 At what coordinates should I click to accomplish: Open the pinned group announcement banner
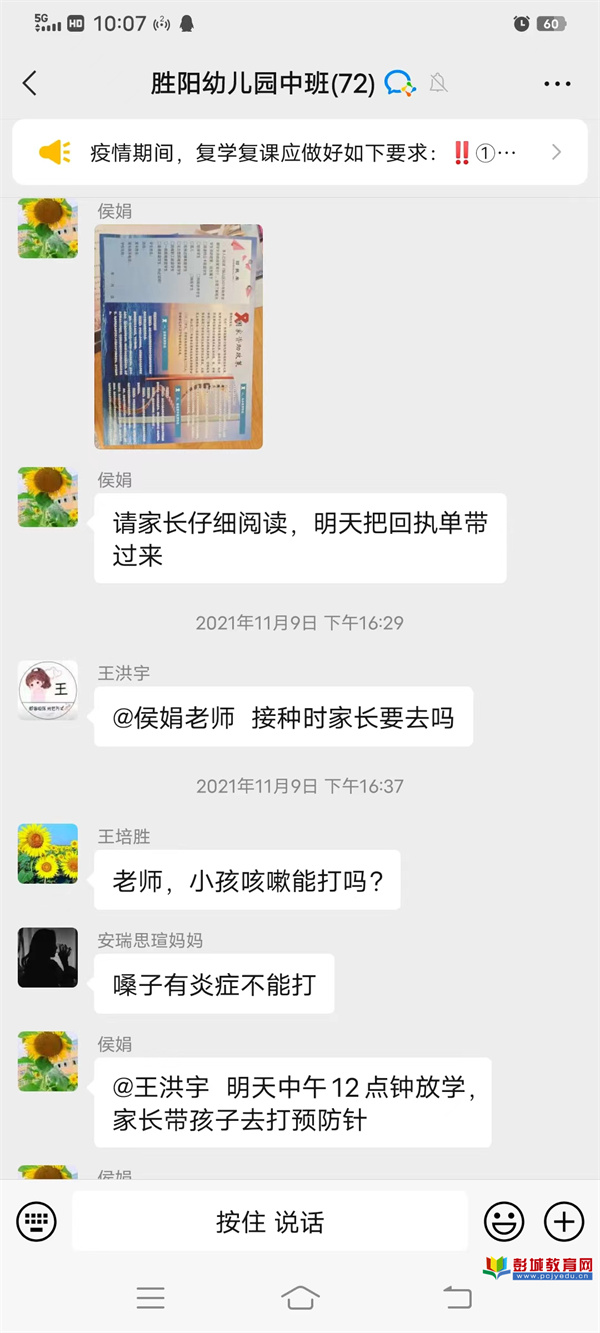[300, 153]
